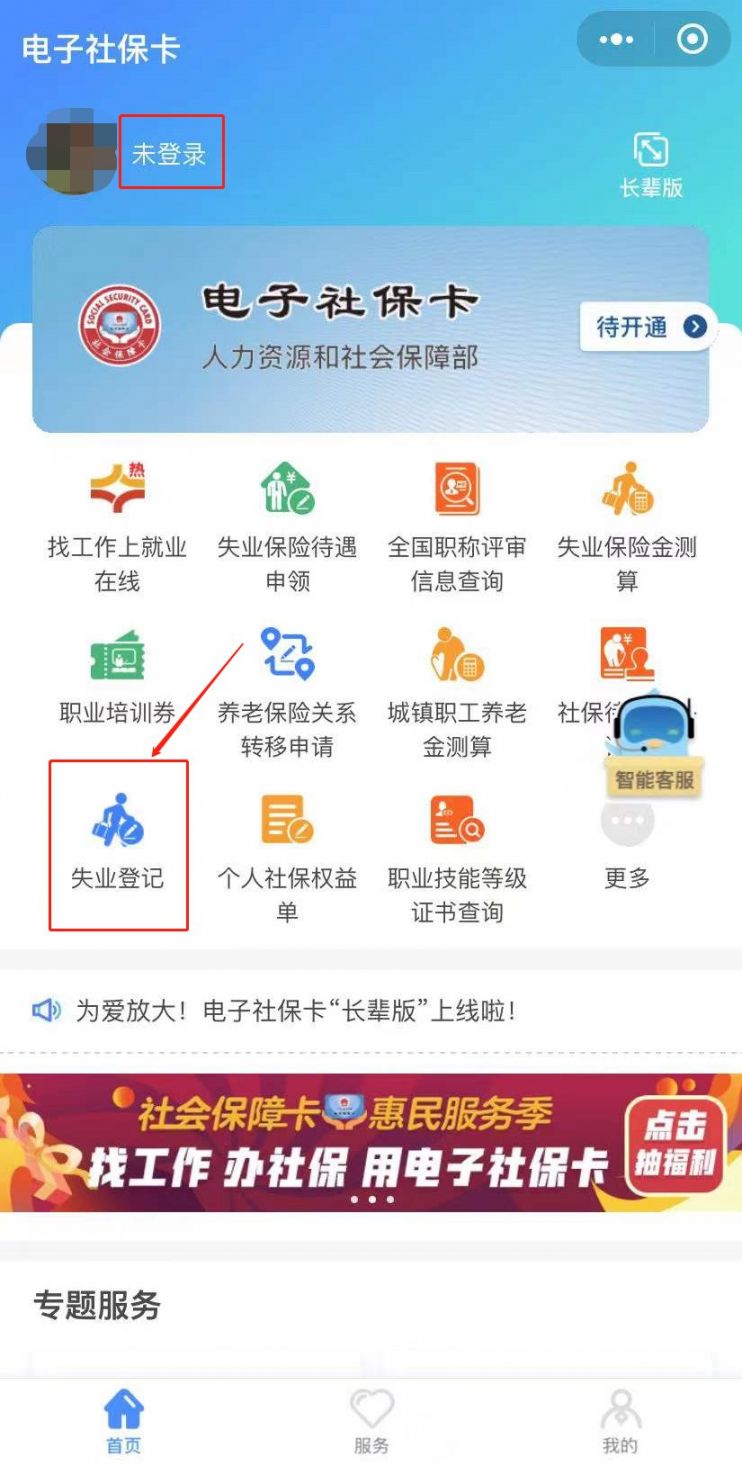
Task: Switch to 长辈版 elder mode
Action: 651,165
